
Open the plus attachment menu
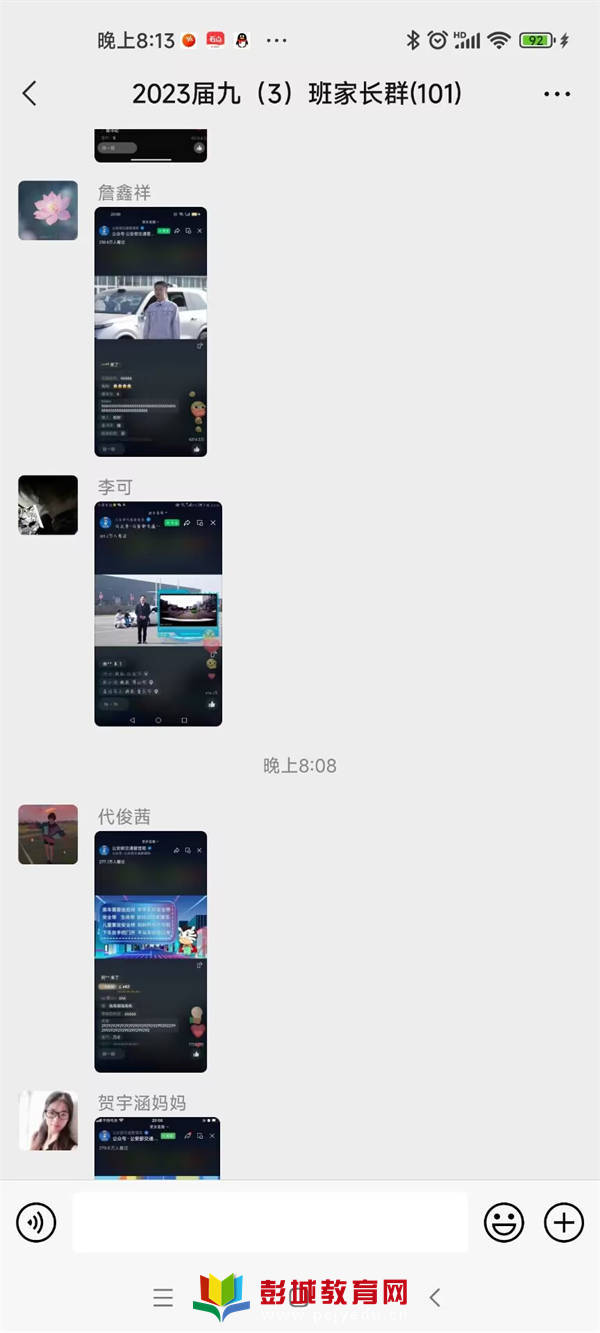564,1222
